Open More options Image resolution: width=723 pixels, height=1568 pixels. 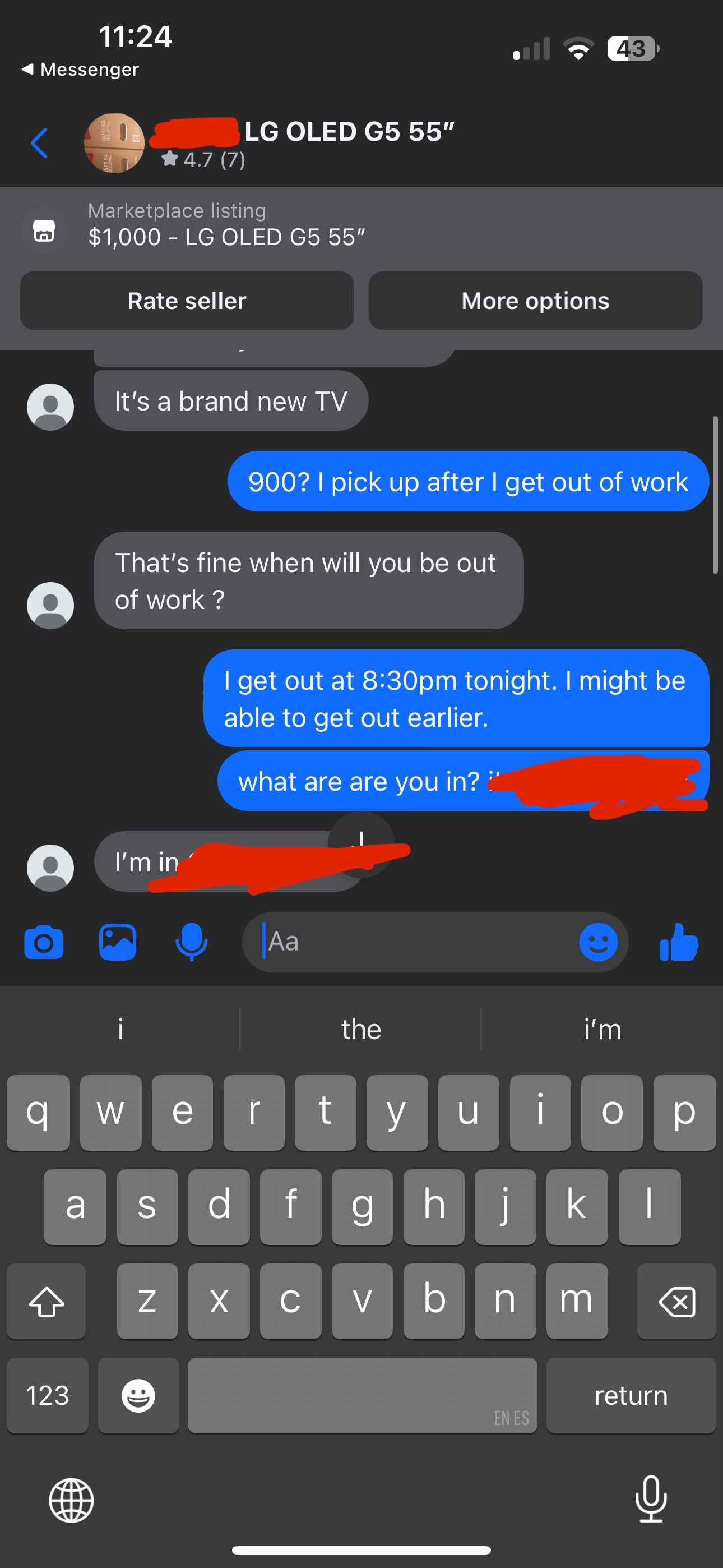(535, 301)
